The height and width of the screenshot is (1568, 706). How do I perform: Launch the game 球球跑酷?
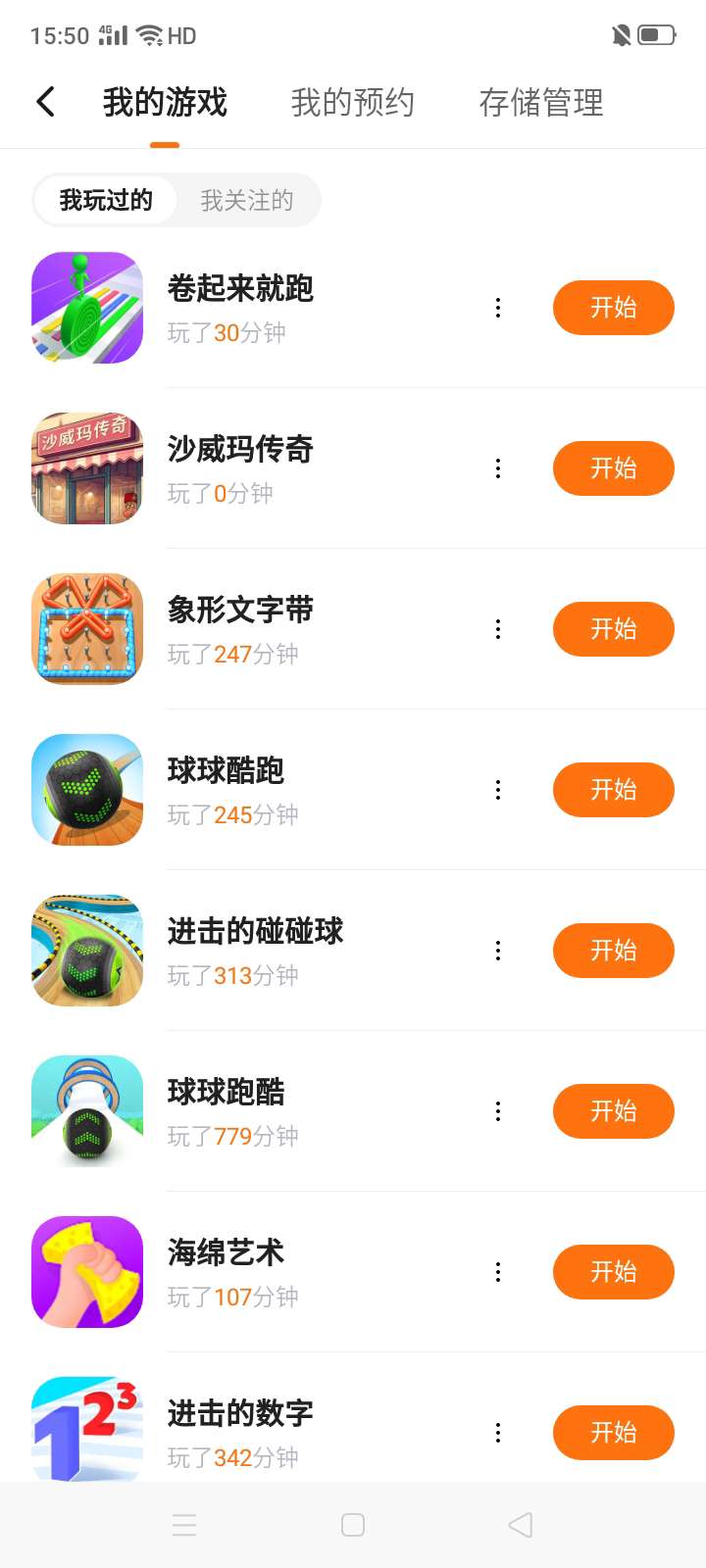(613, 1111)
